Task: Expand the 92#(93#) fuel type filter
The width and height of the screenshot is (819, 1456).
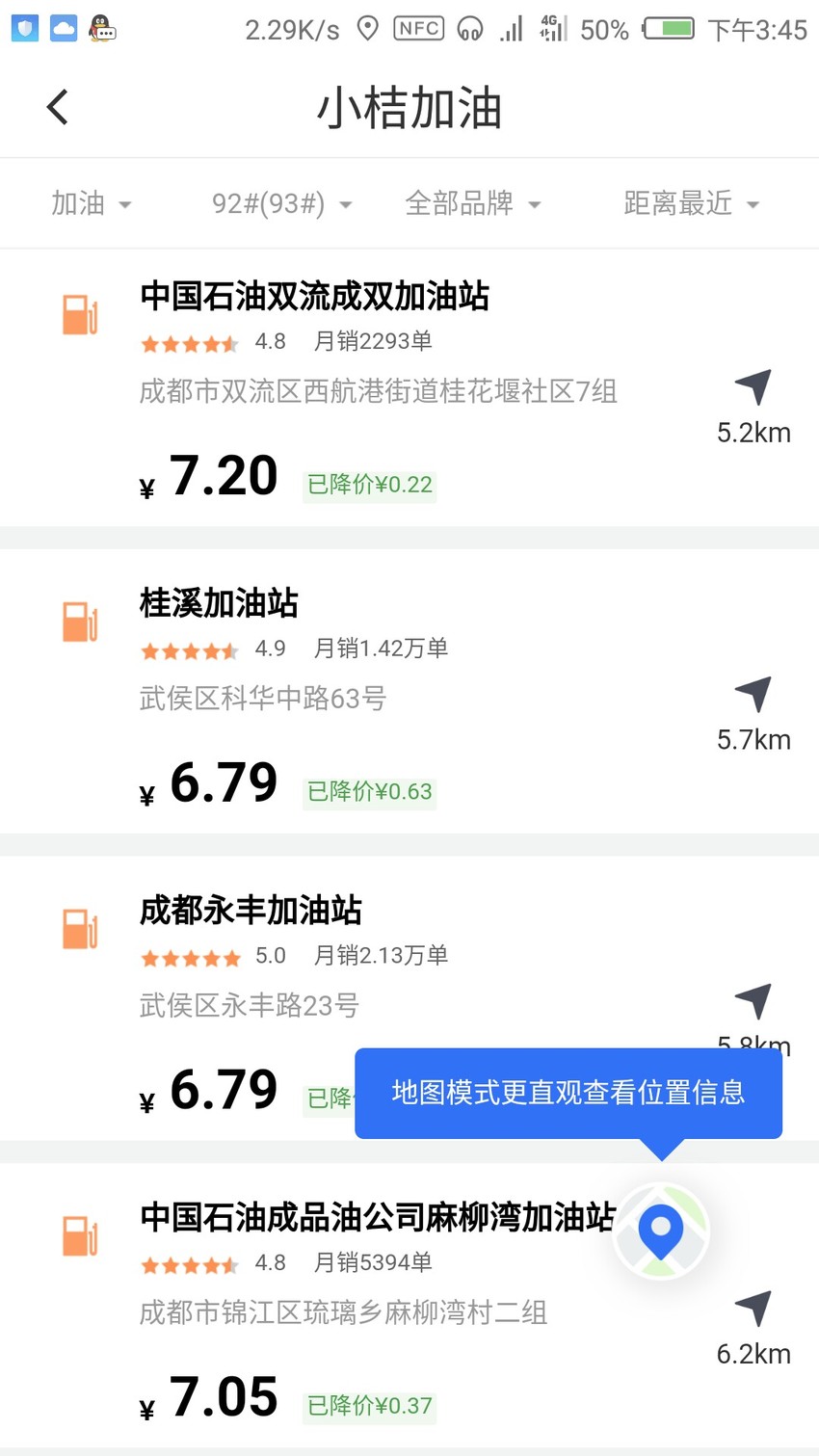Action: [282, 203]
